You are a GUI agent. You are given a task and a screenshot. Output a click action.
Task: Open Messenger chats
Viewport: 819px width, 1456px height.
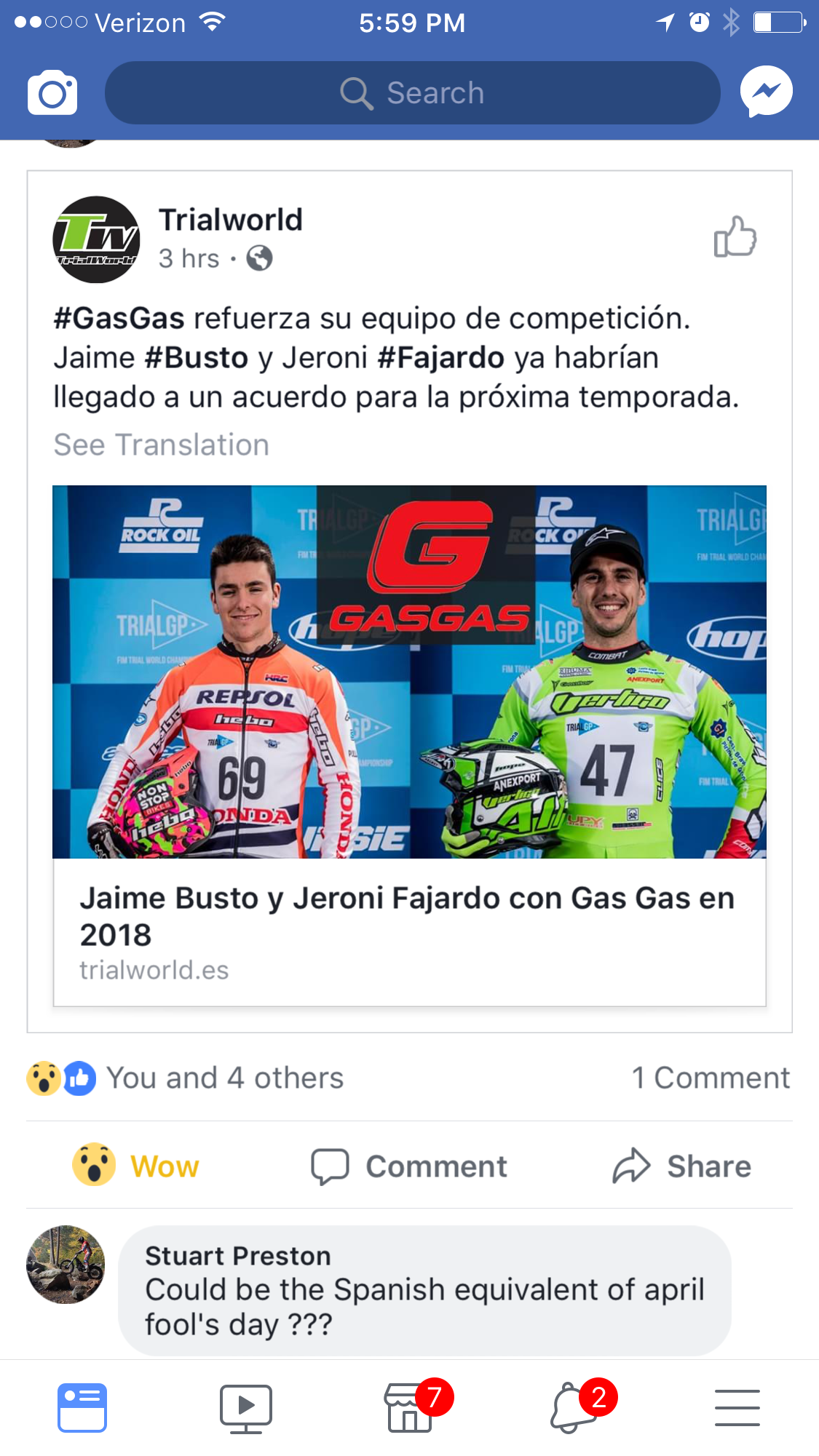coord(766,92)
